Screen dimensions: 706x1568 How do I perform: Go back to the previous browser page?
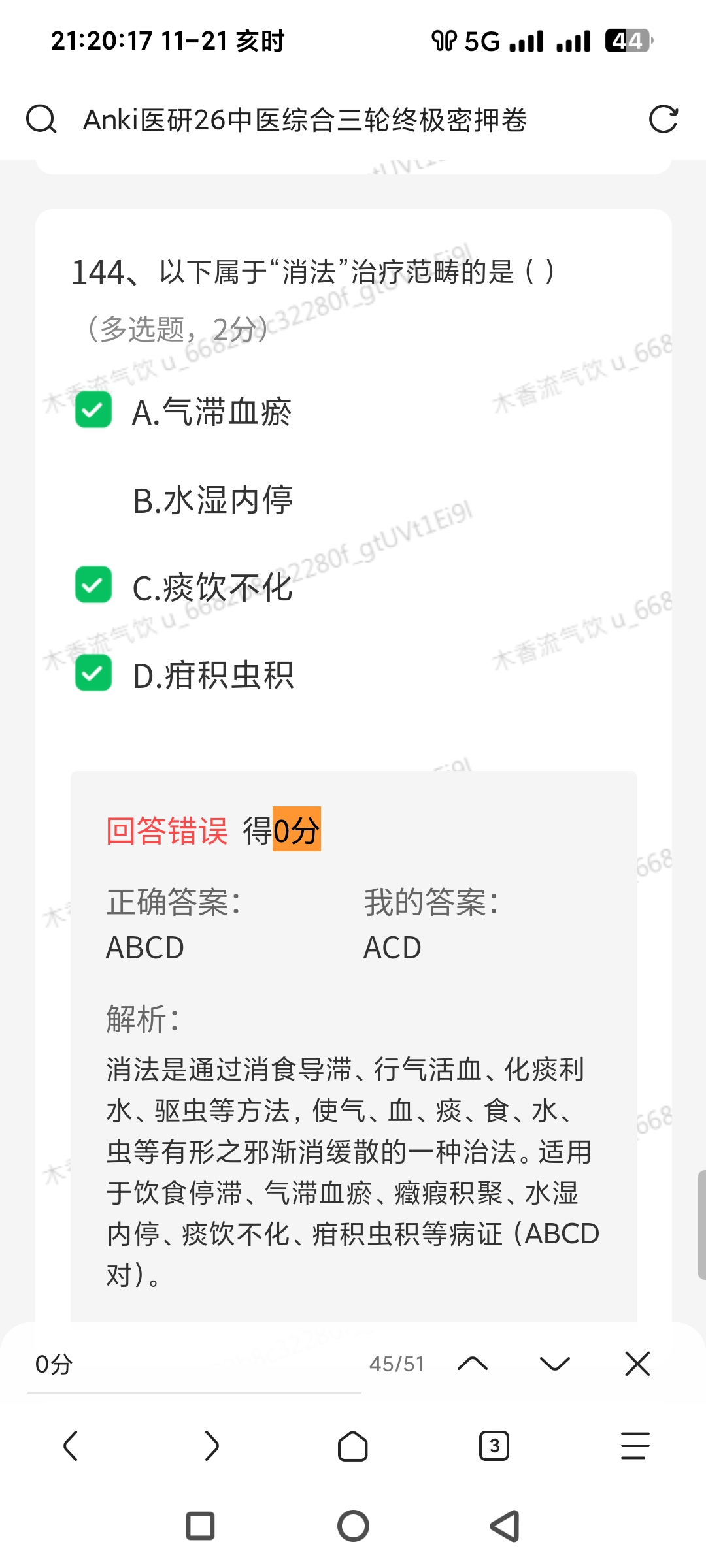coord(71,1445)
